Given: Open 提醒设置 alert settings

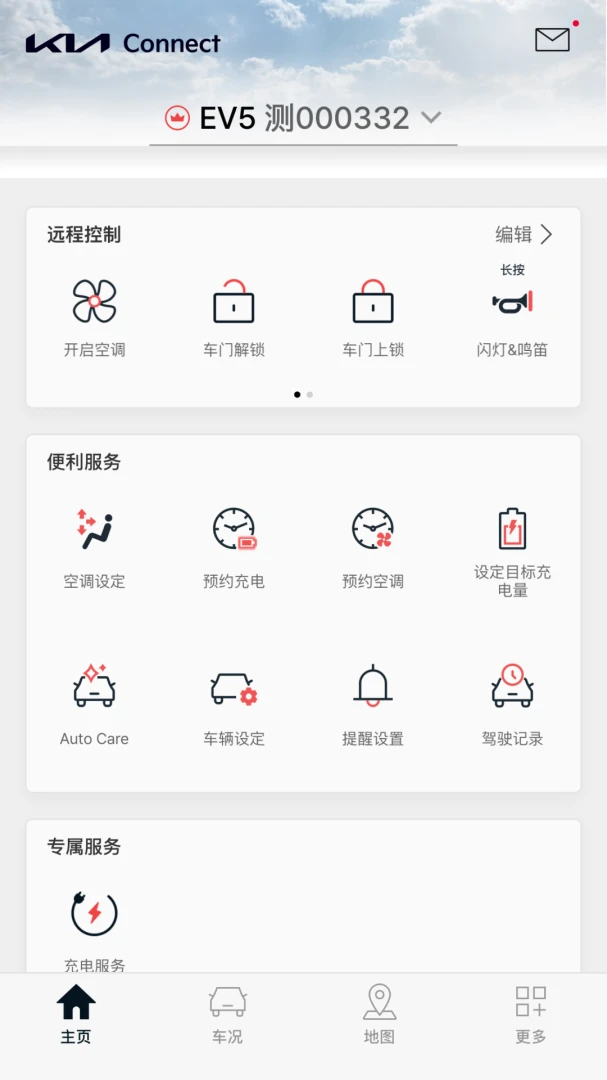Looking at the screenshot, I should pos(373,705).
